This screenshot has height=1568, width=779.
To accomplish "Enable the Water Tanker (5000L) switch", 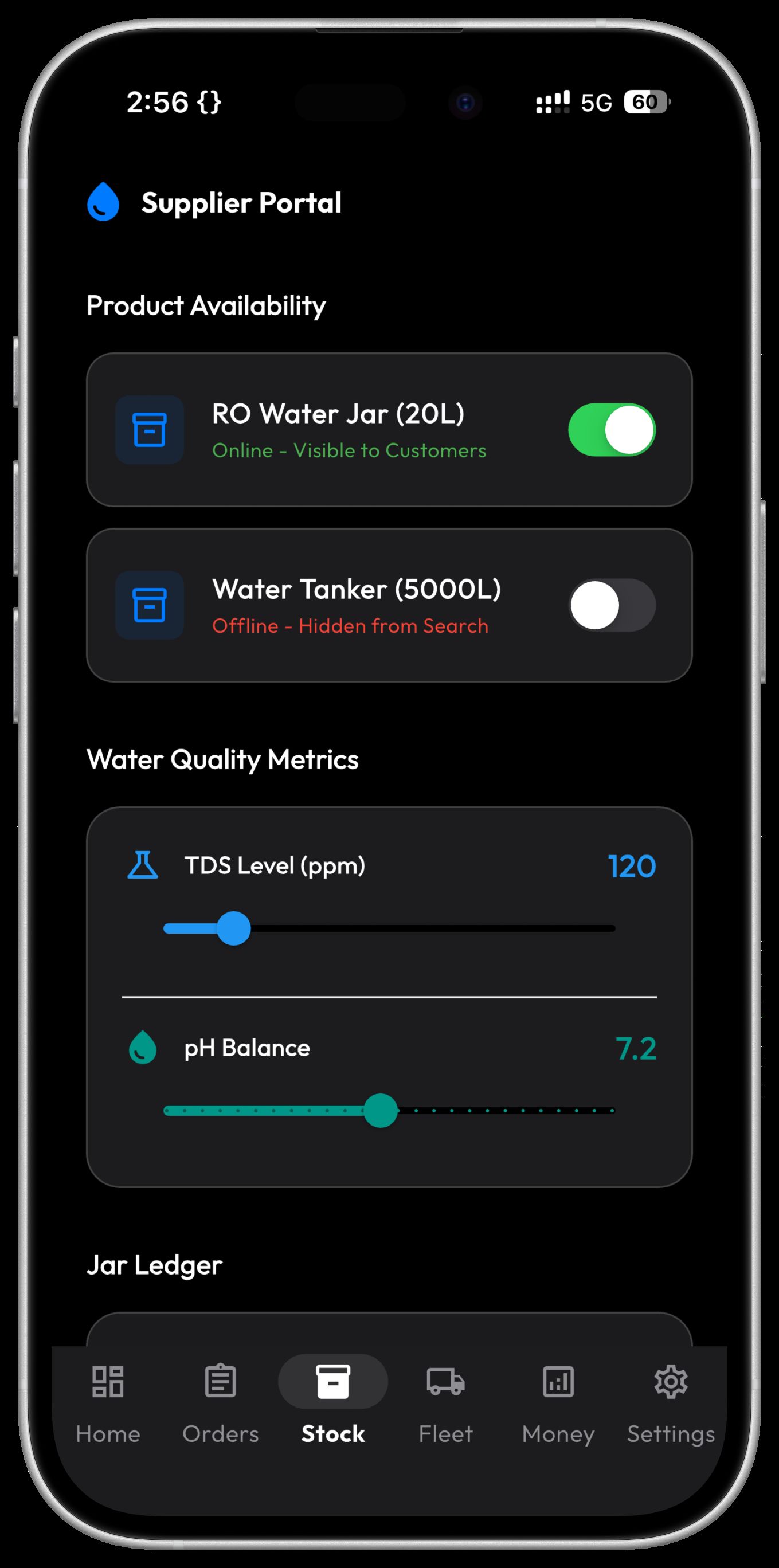I will (612, 605).
